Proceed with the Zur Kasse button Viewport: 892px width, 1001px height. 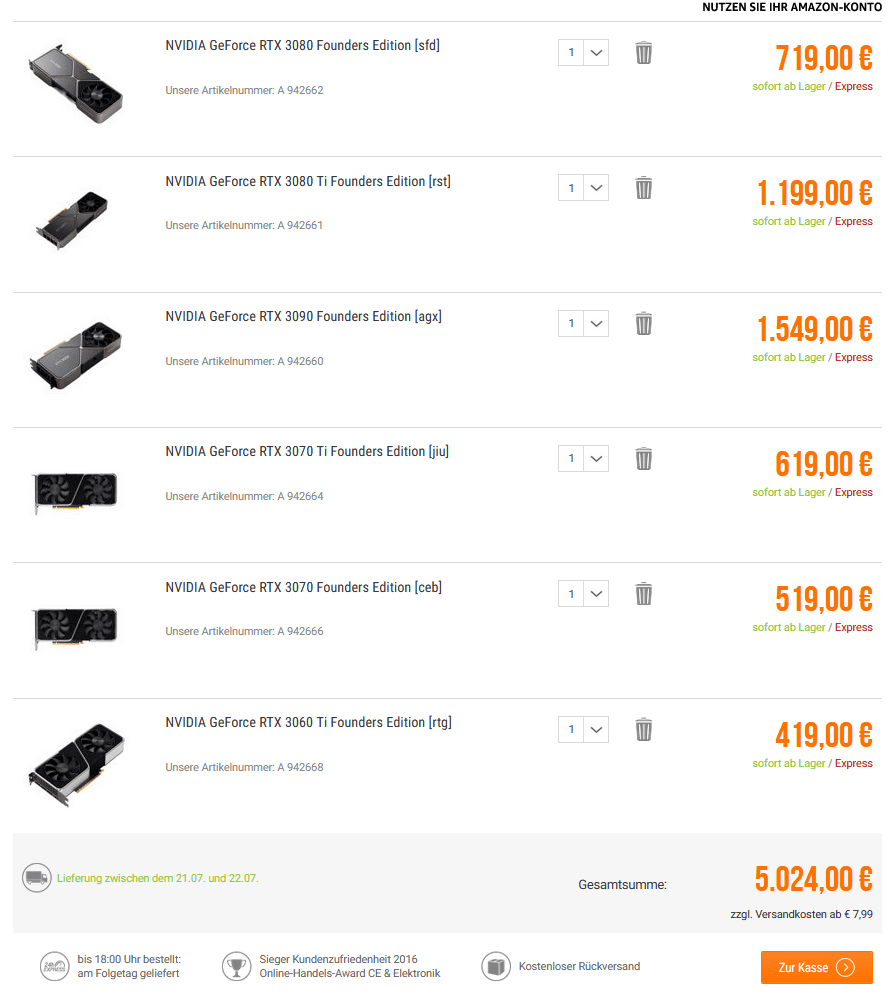[816, 967]
